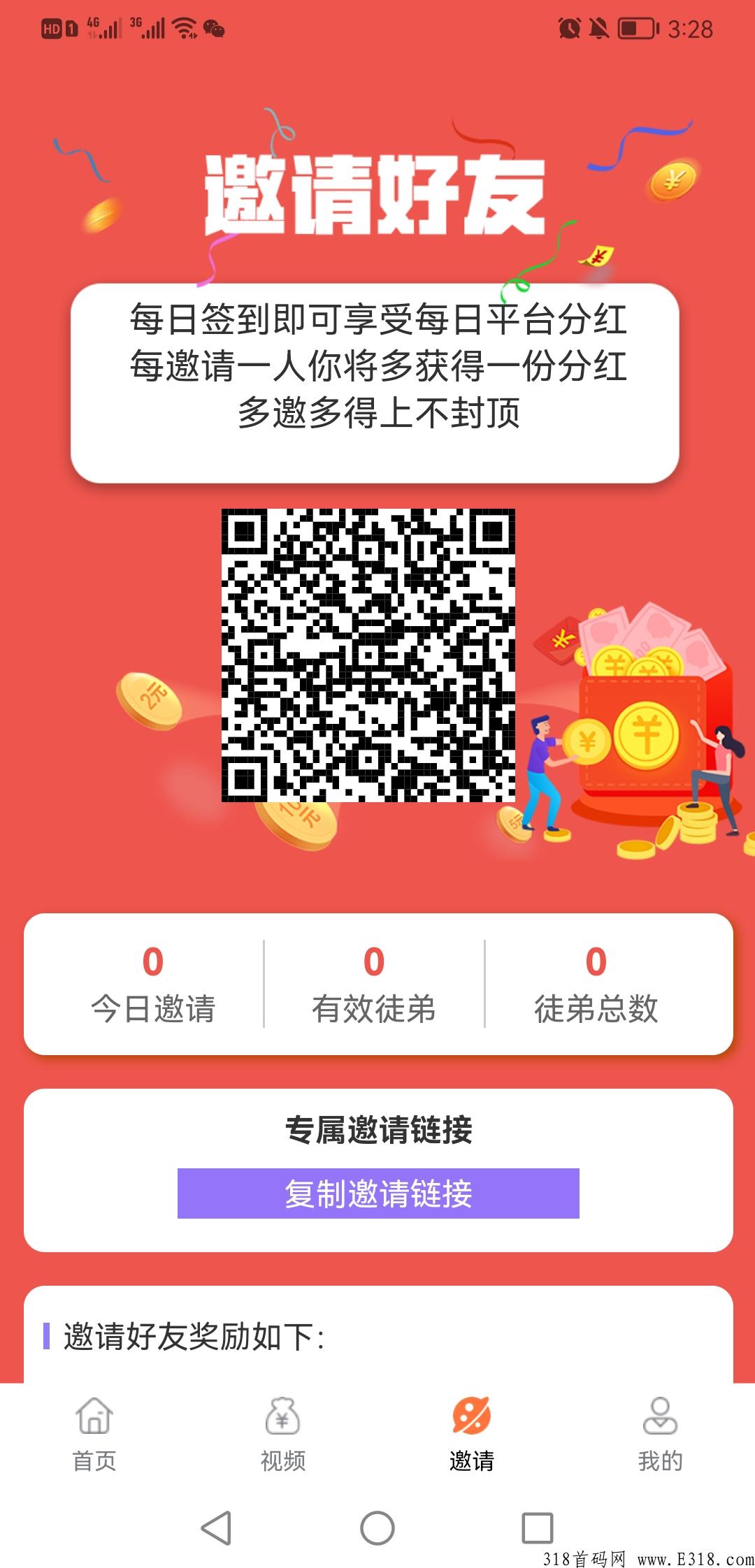Screen dimensions: 755x1568
Task: Tap the invitation QR code image
Action: click(369, 657)
